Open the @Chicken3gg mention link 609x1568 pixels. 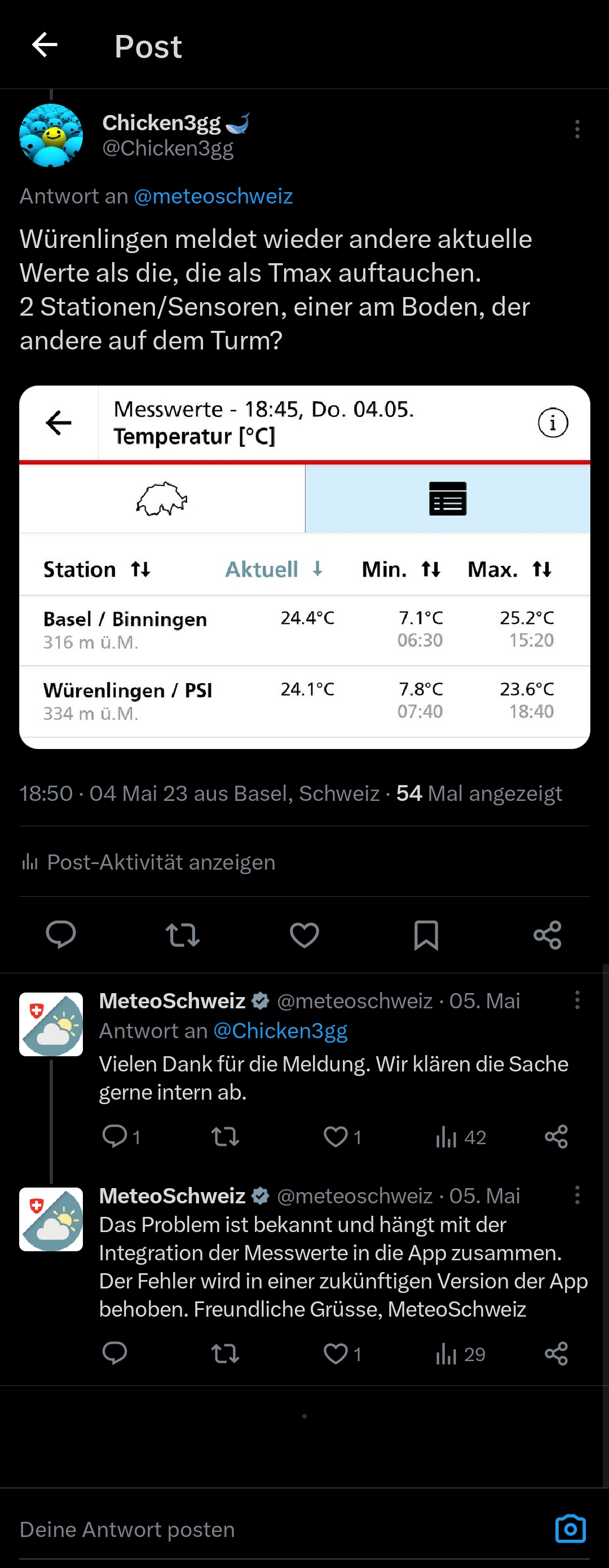click(280, 1030)
